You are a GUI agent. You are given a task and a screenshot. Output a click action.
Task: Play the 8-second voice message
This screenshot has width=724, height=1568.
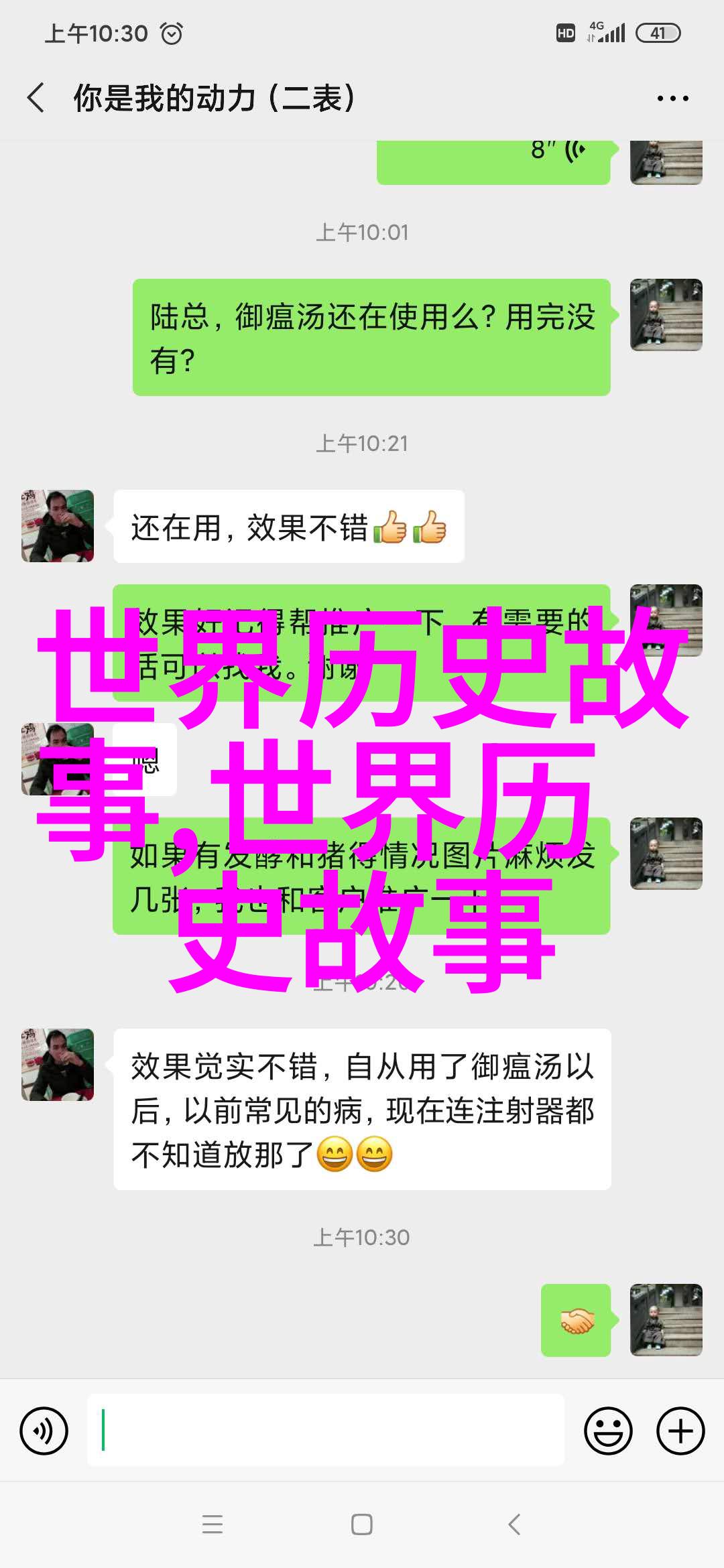pyautogui.click(x=493, y=159)
